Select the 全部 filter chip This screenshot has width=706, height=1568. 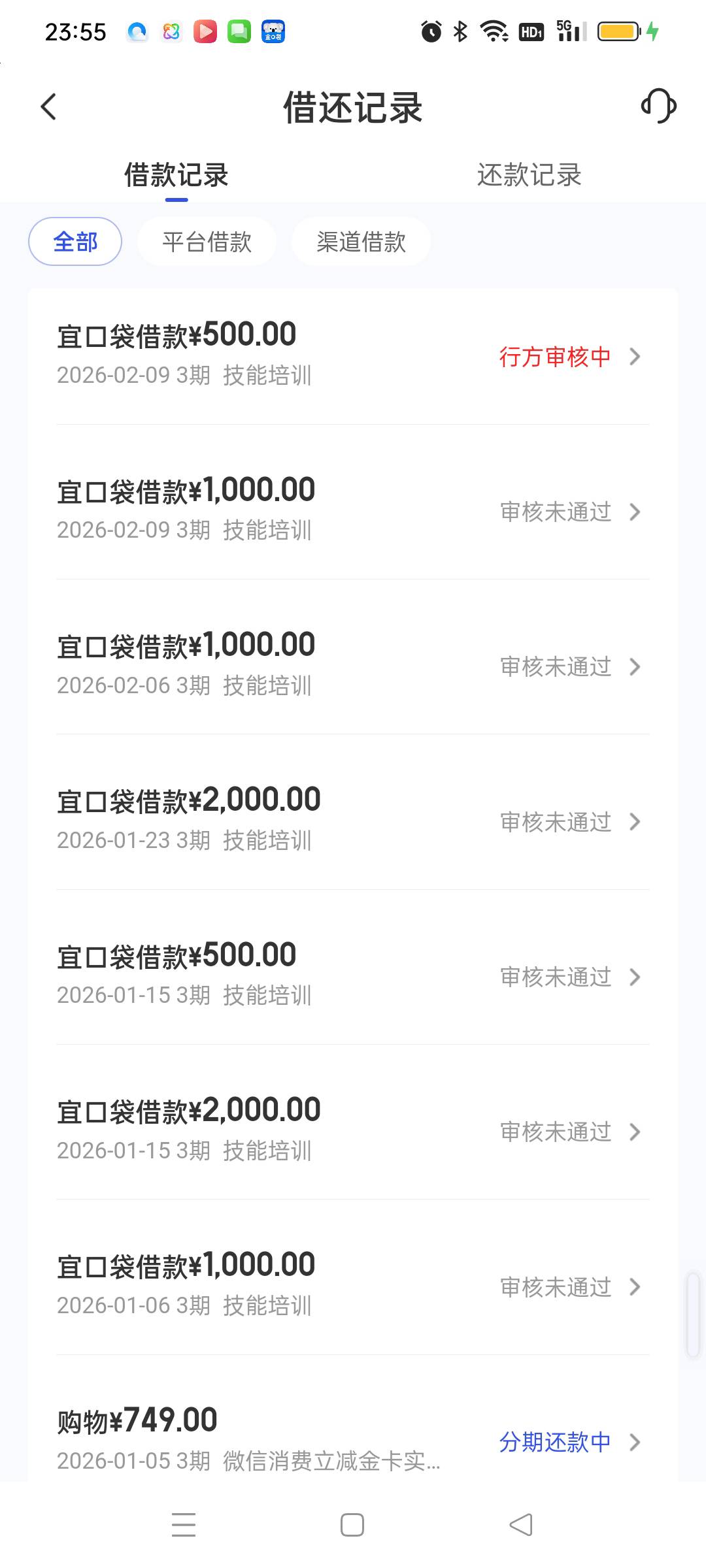(75, 242)
